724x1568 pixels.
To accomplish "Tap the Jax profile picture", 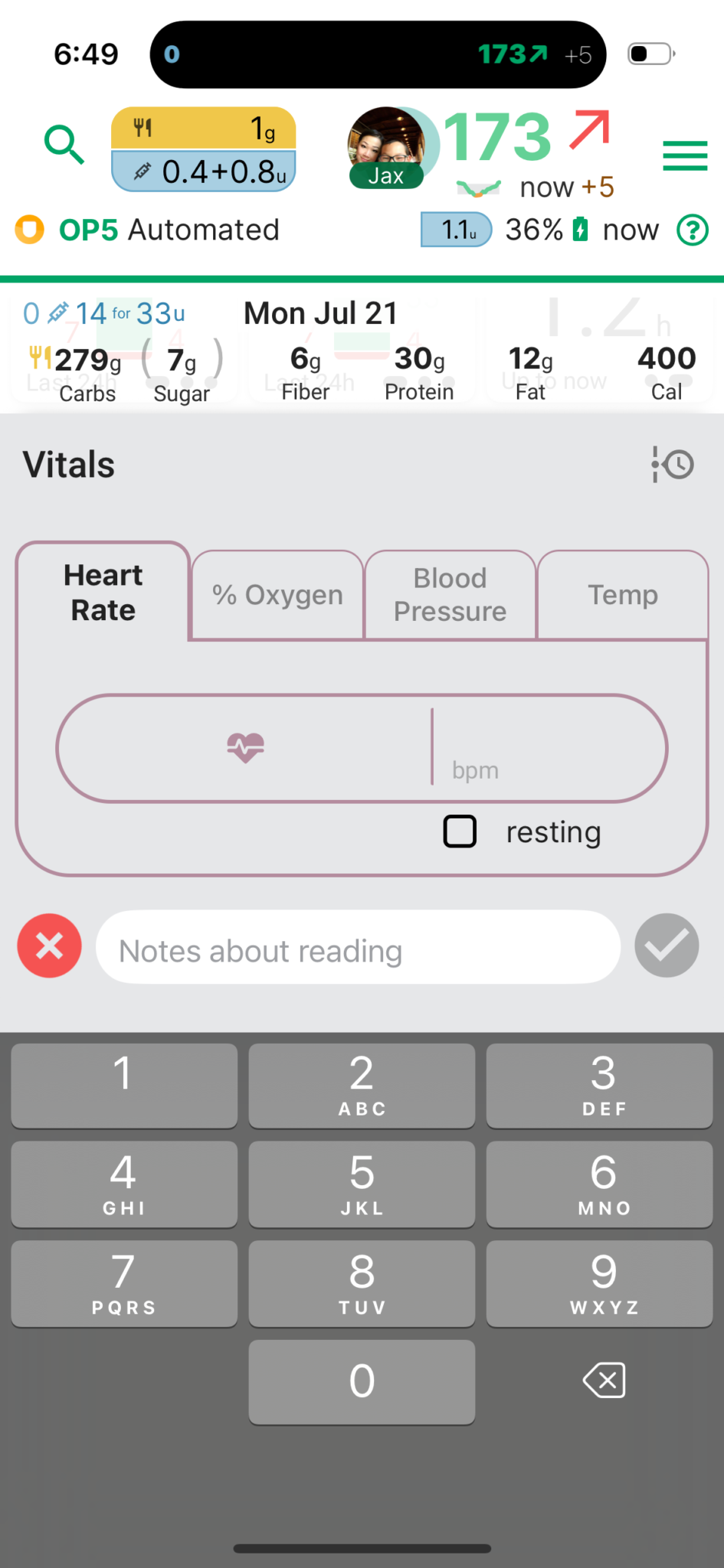I will pyautogui.click(x=387, y=145).
